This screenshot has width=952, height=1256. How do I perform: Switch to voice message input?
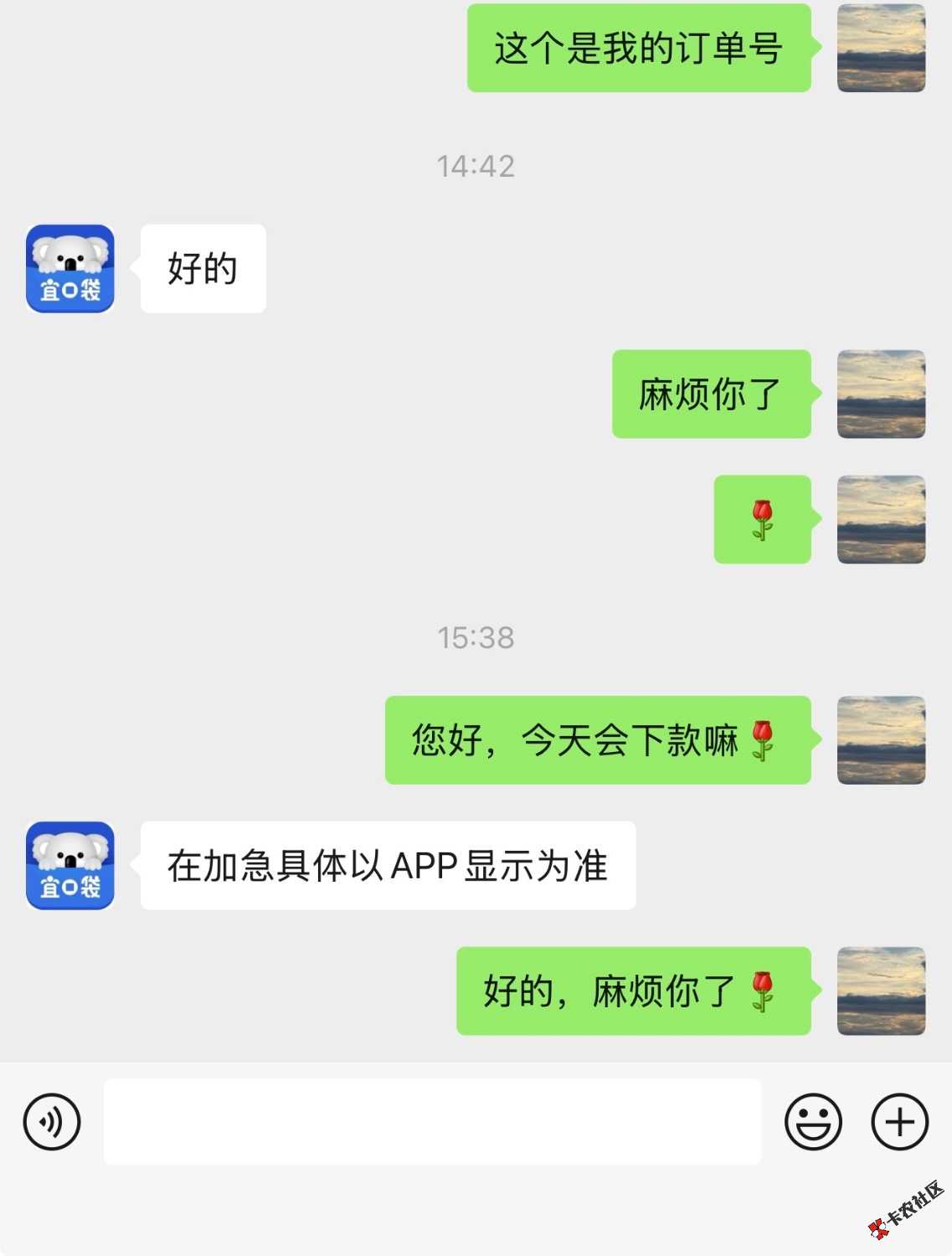point(52,1121)
